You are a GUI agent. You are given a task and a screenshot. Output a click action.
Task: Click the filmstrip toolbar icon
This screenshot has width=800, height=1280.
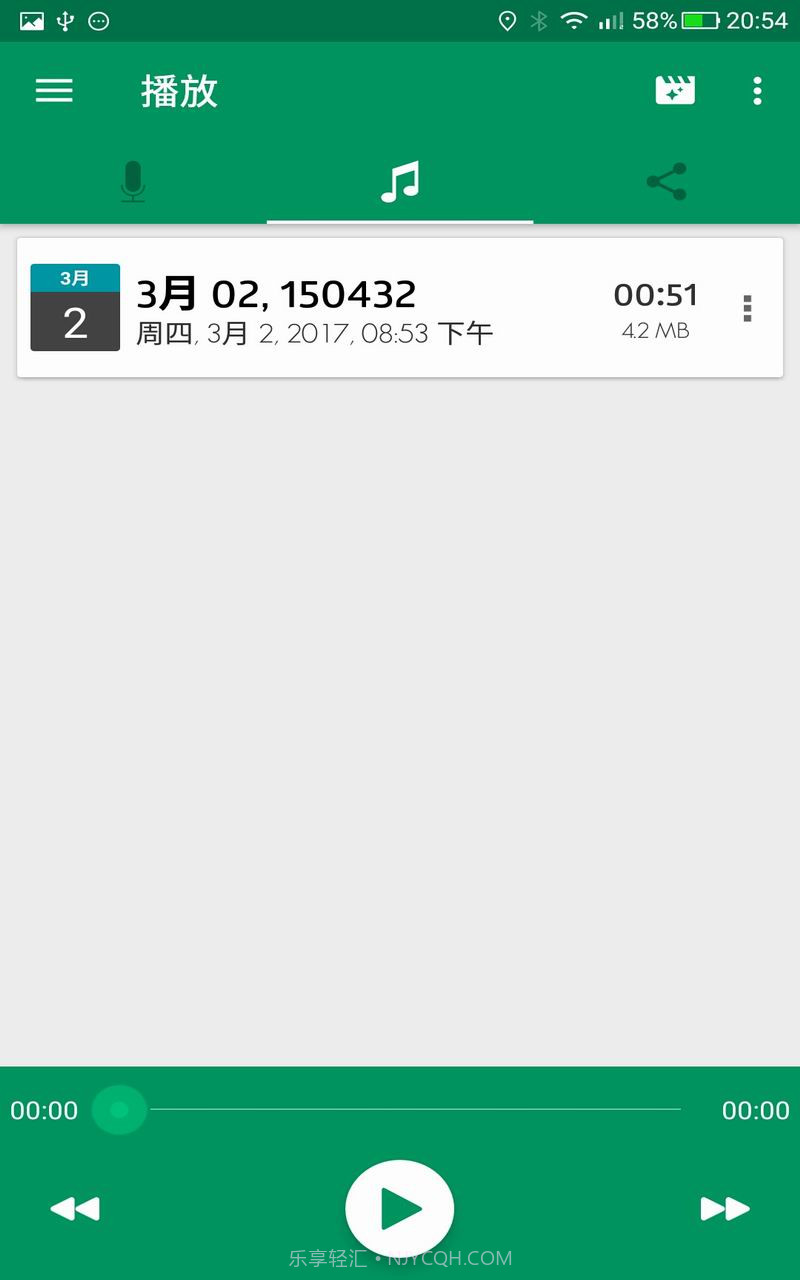point(675,90)
